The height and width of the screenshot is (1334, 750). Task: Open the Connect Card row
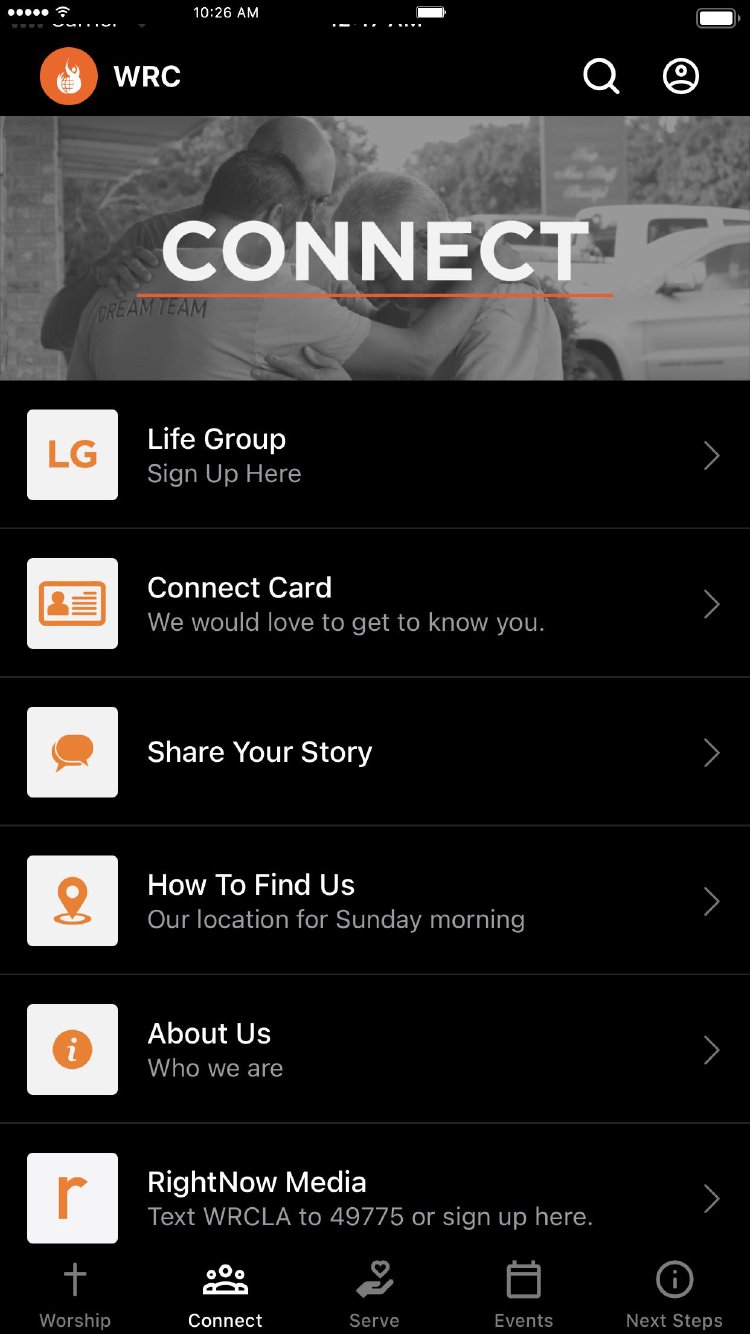tap(375, 604)
